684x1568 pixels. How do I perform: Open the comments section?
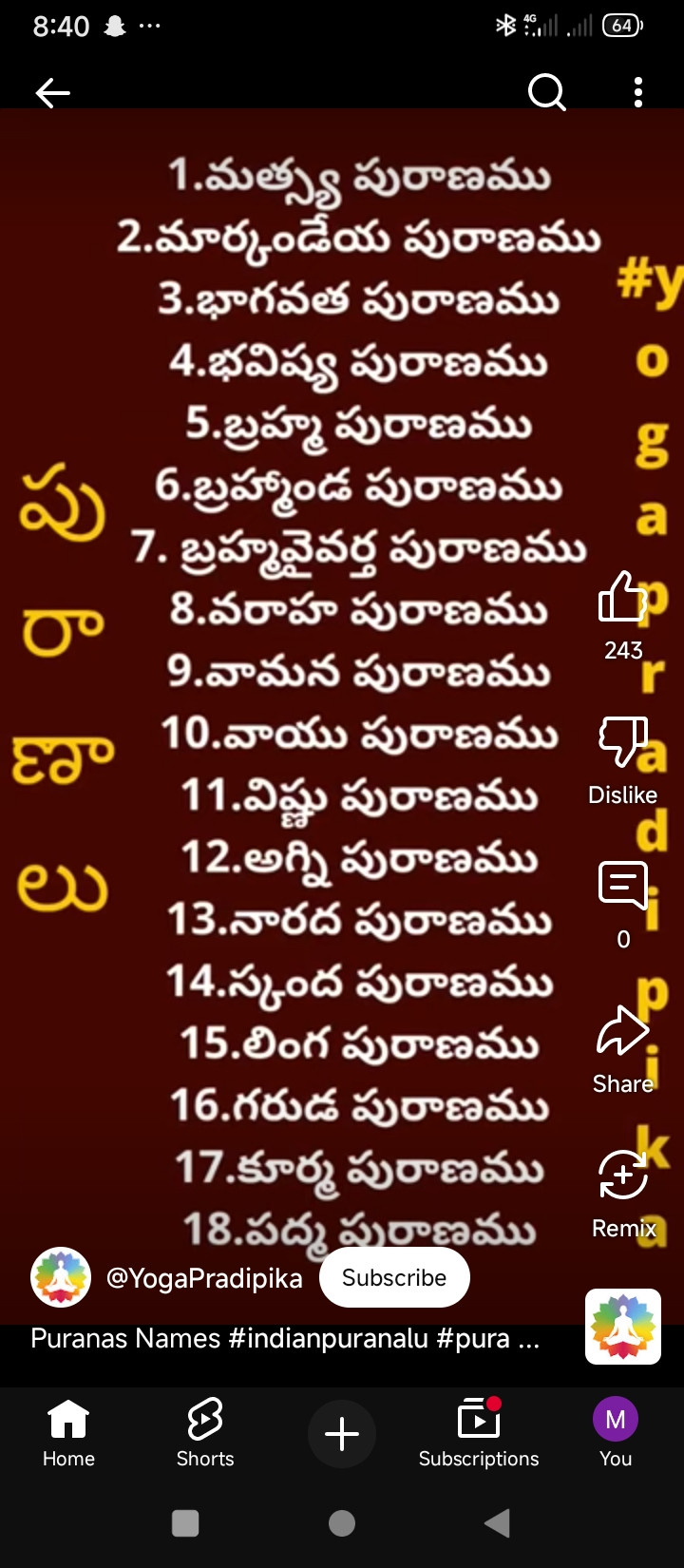point(622,887)
